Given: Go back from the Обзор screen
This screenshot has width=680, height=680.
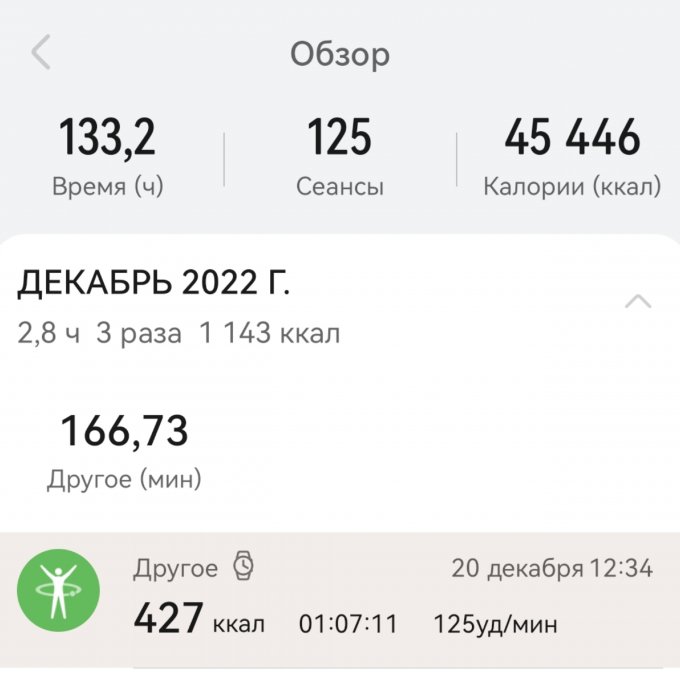Looking at the screenshot, I should (x=41, y=53).
